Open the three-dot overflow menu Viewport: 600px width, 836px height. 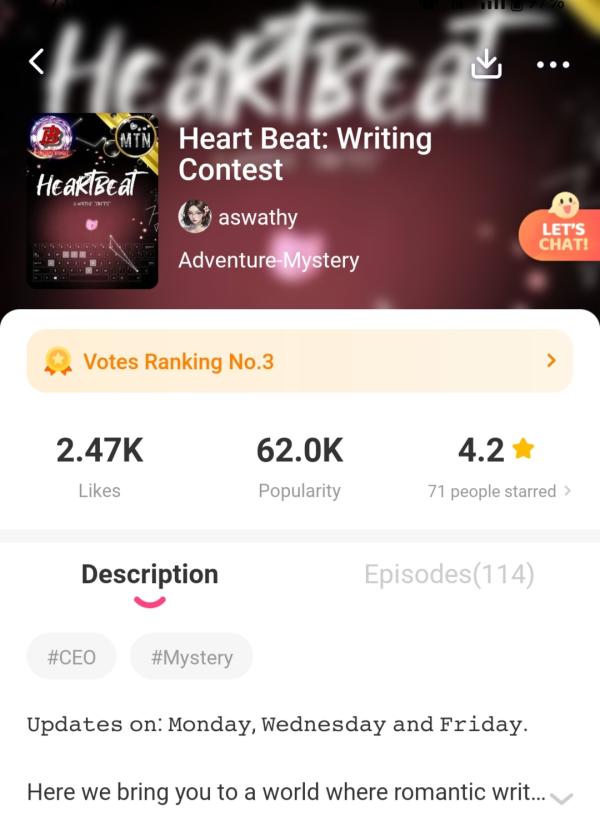[552, 64]
